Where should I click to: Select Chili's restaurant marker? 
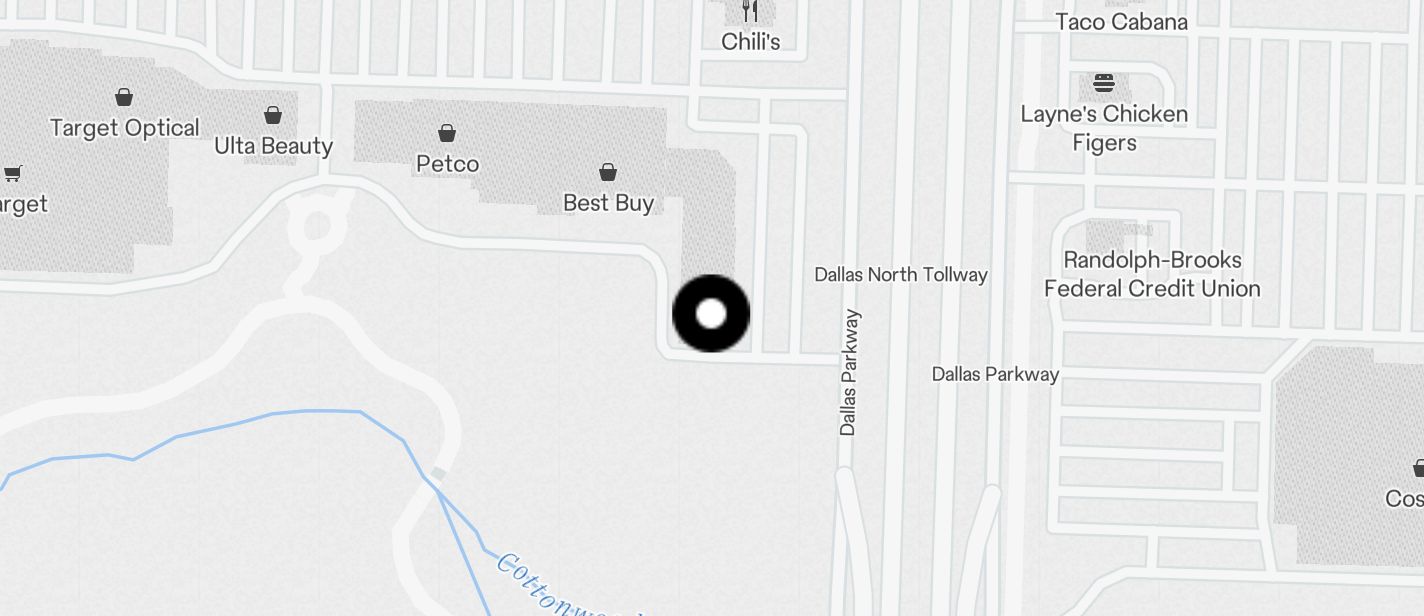(x=750, y=13)
